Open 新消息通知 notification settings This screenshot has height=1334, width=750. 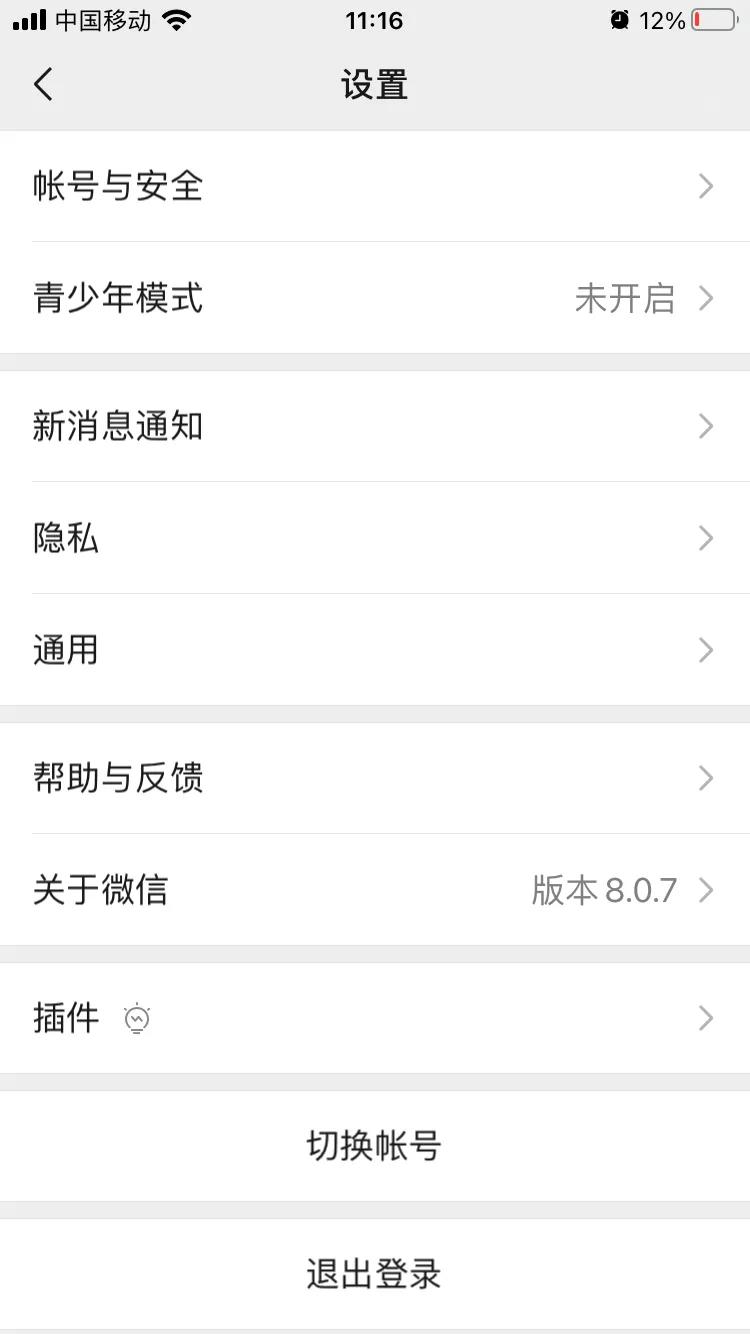375,426
